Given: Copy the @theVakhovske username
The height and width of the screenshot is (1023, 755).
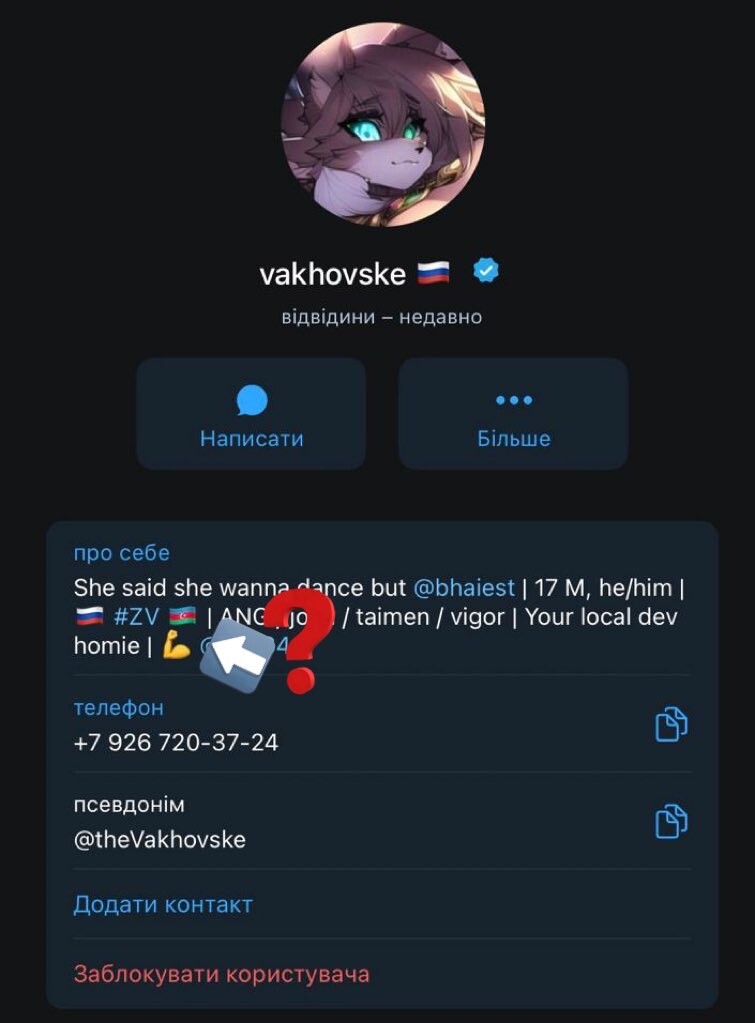Looking at the screenshot, I should (x=671, y=821).
